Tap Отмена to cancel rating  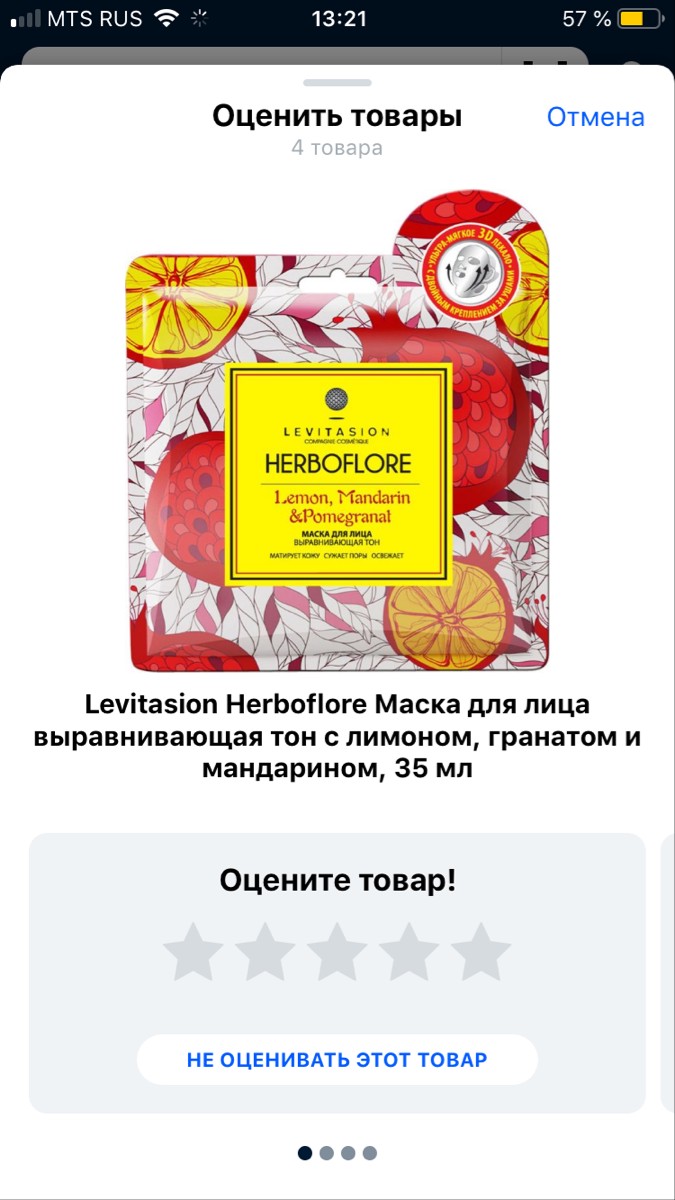coord(595,117)
